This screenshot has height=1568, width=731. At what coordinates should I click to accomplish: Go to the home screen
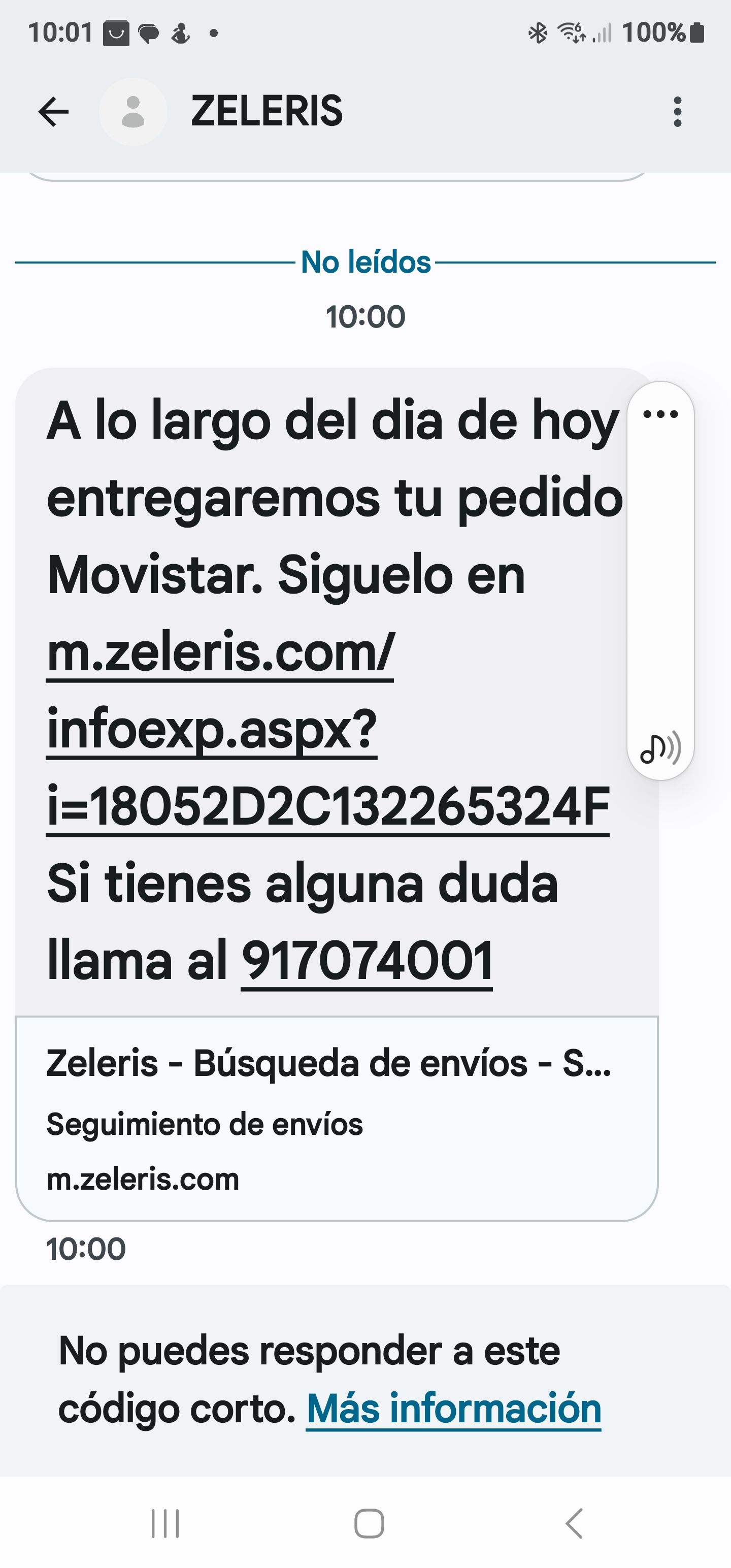pos(369,1523)
